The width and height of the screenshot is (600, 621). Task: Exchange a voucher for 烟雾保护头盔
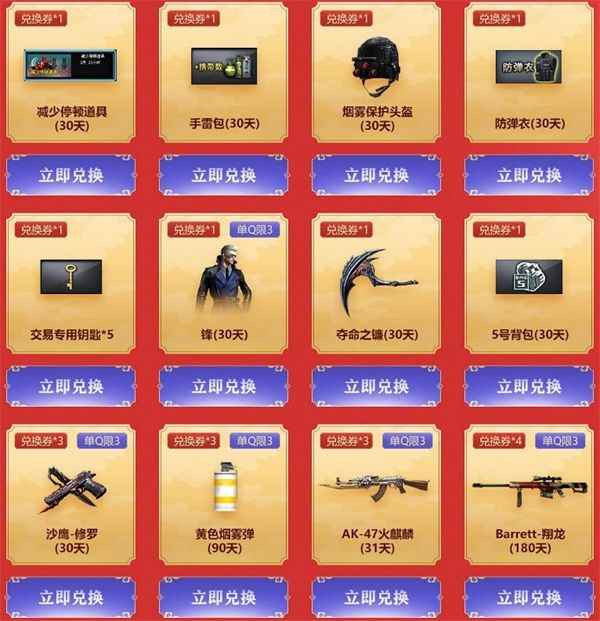(376, 175)
